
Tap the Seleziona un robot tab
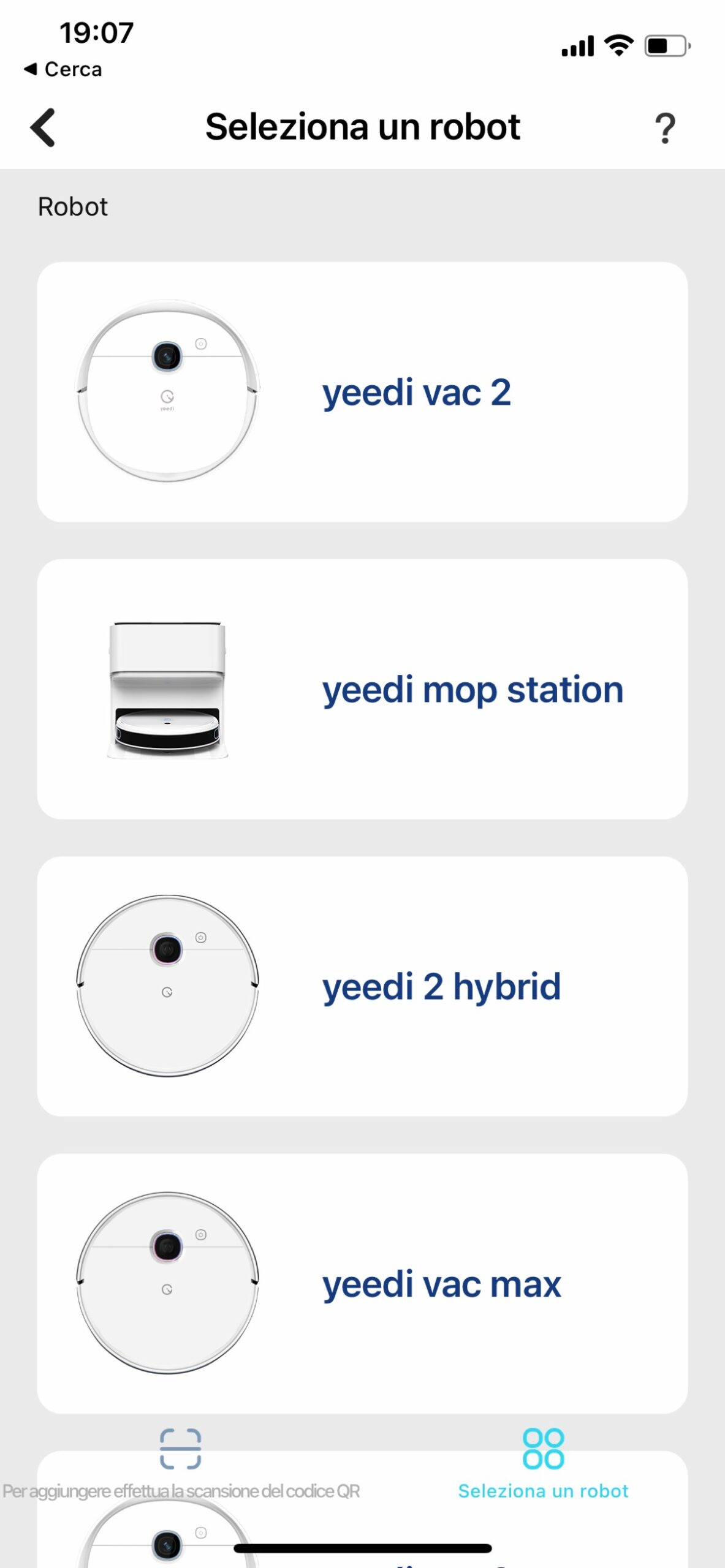pos(543,1463)
